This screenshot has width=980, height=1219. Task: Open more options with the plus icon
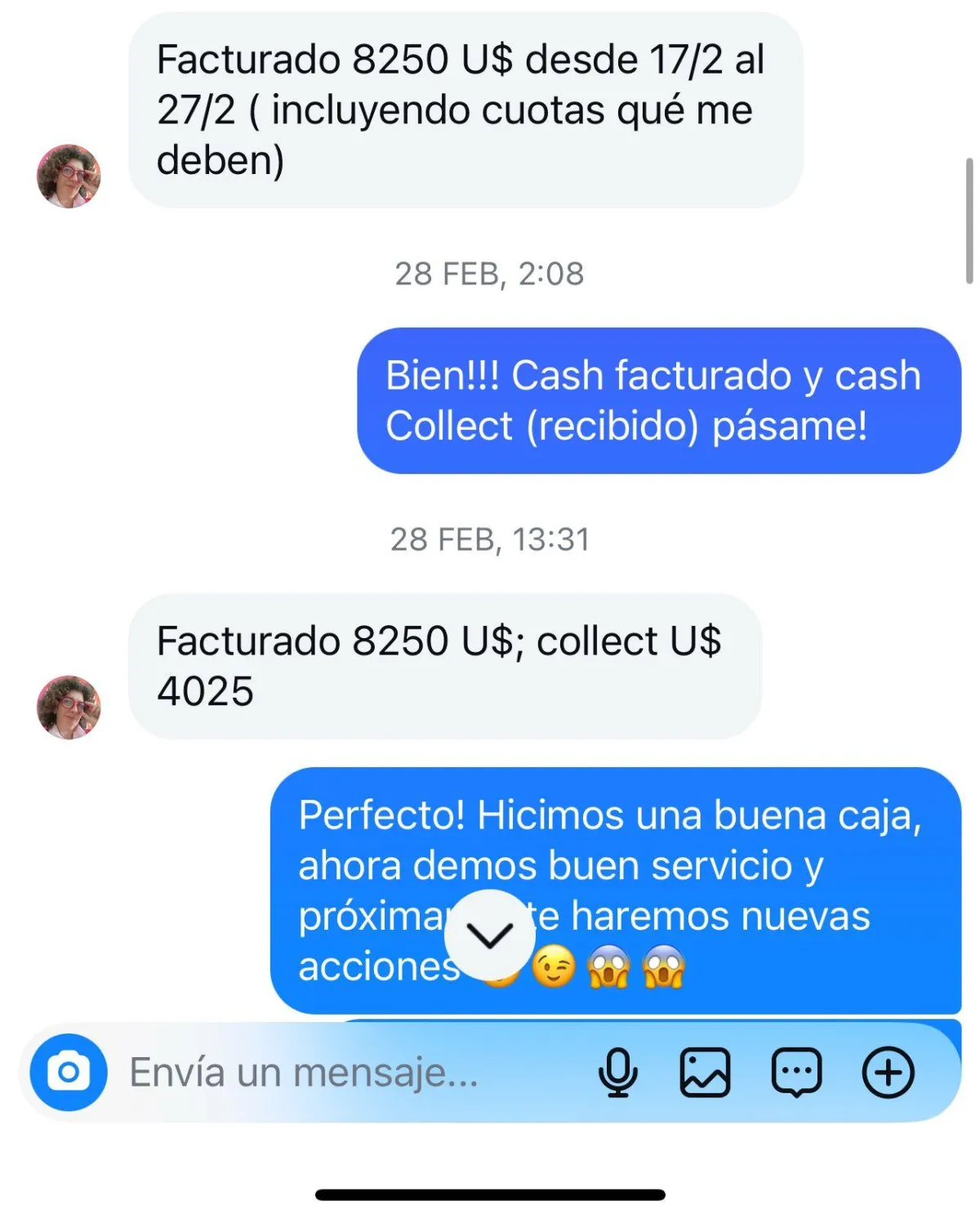point(889,1072)
